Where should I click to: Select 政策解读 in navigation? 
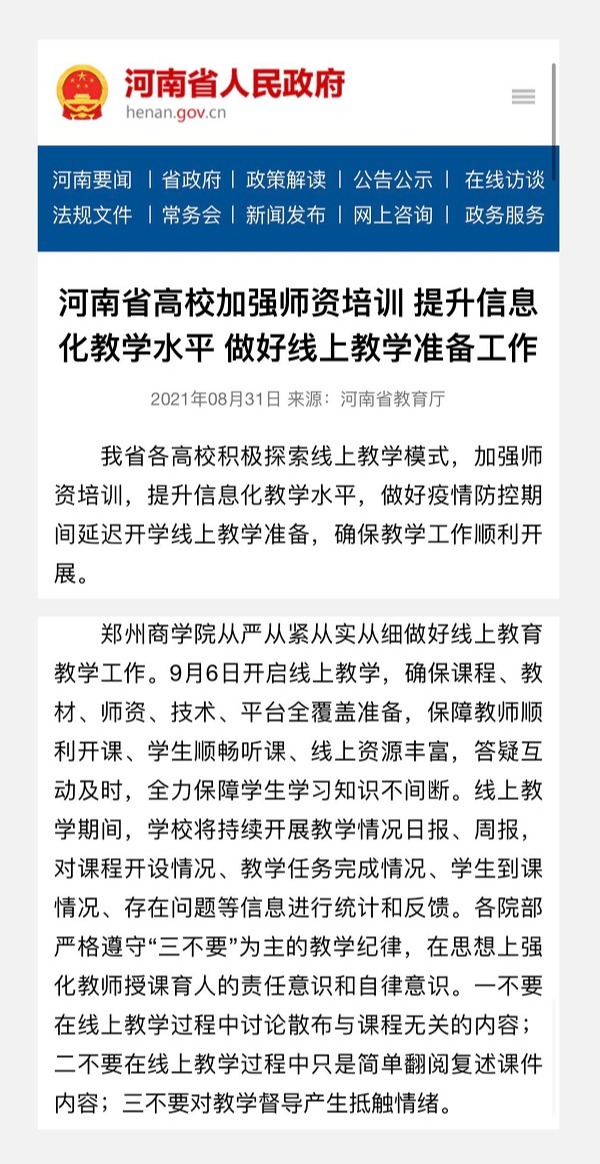pyautogui.click(x=286, y=180)
